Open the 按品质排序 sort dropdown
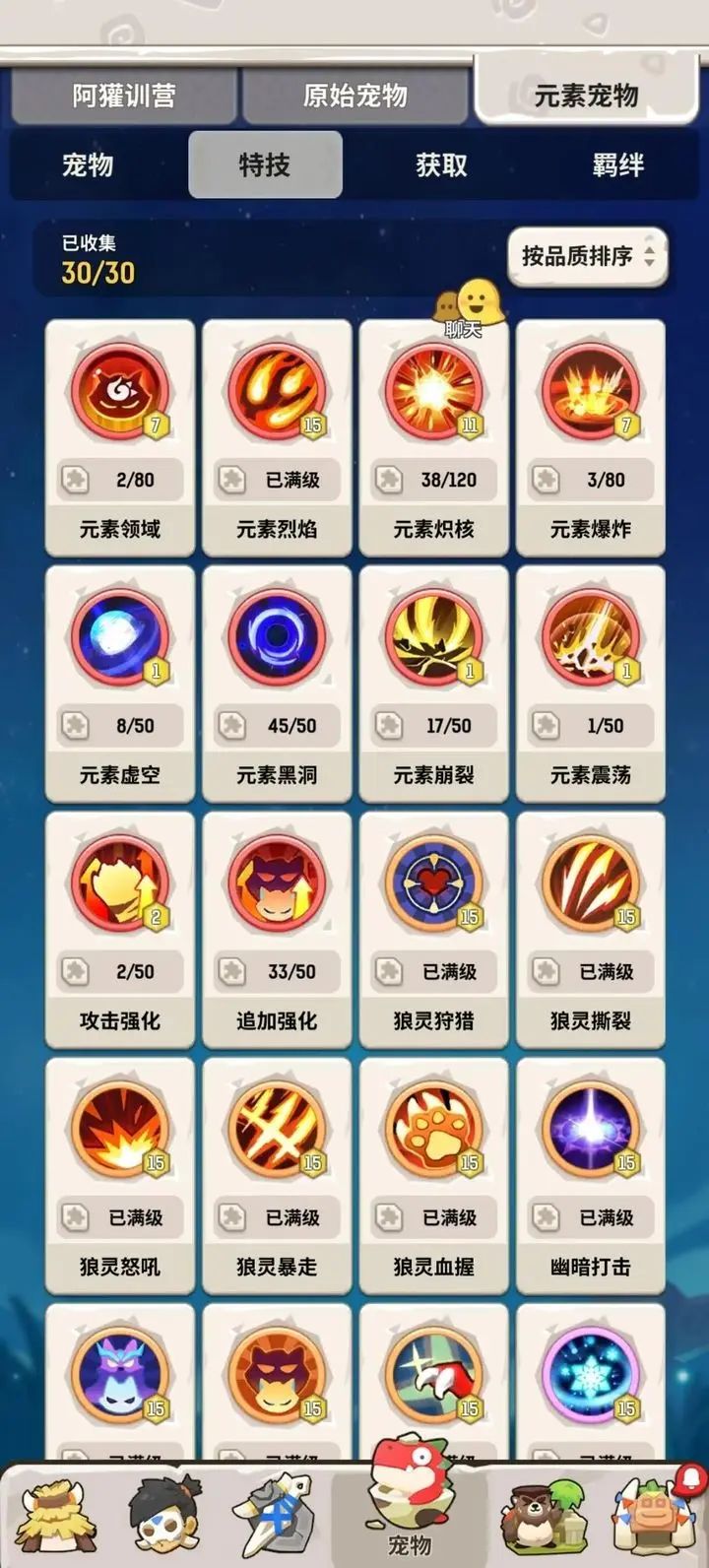 [588, 258]
